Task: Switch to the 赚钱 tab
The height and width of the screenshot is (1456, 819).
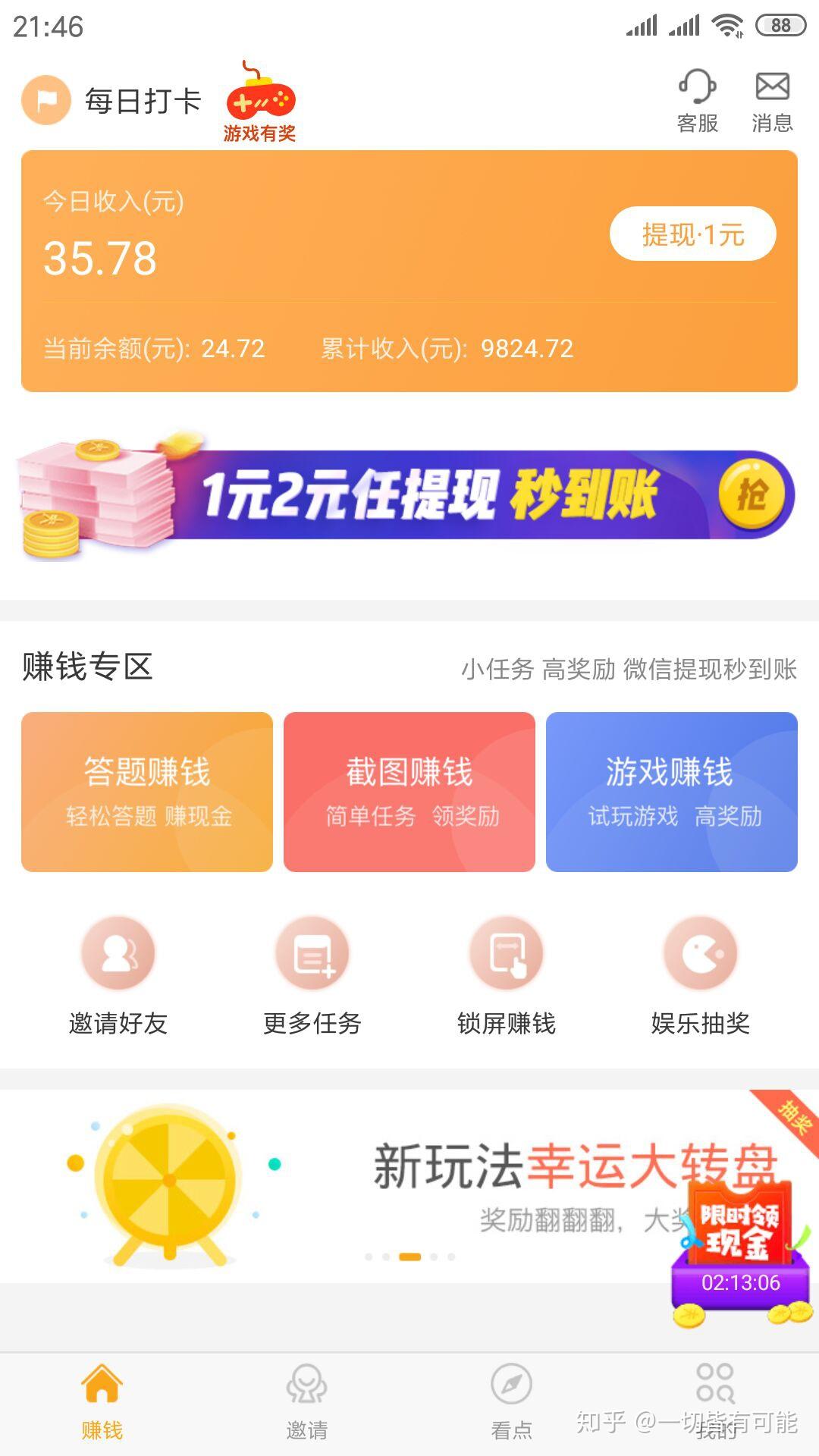Action: coord(102,1402)
